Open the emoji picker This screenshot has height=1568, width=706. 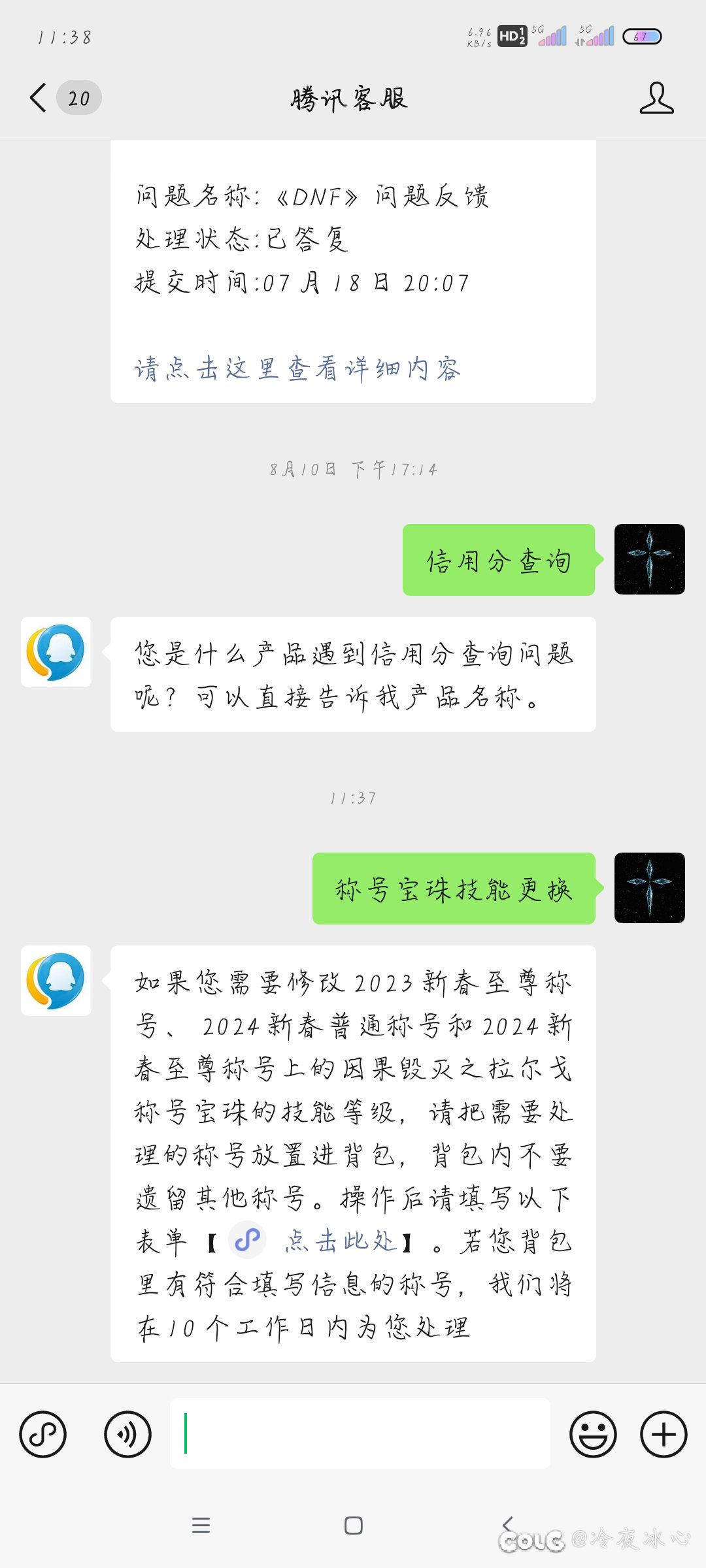593,1434
